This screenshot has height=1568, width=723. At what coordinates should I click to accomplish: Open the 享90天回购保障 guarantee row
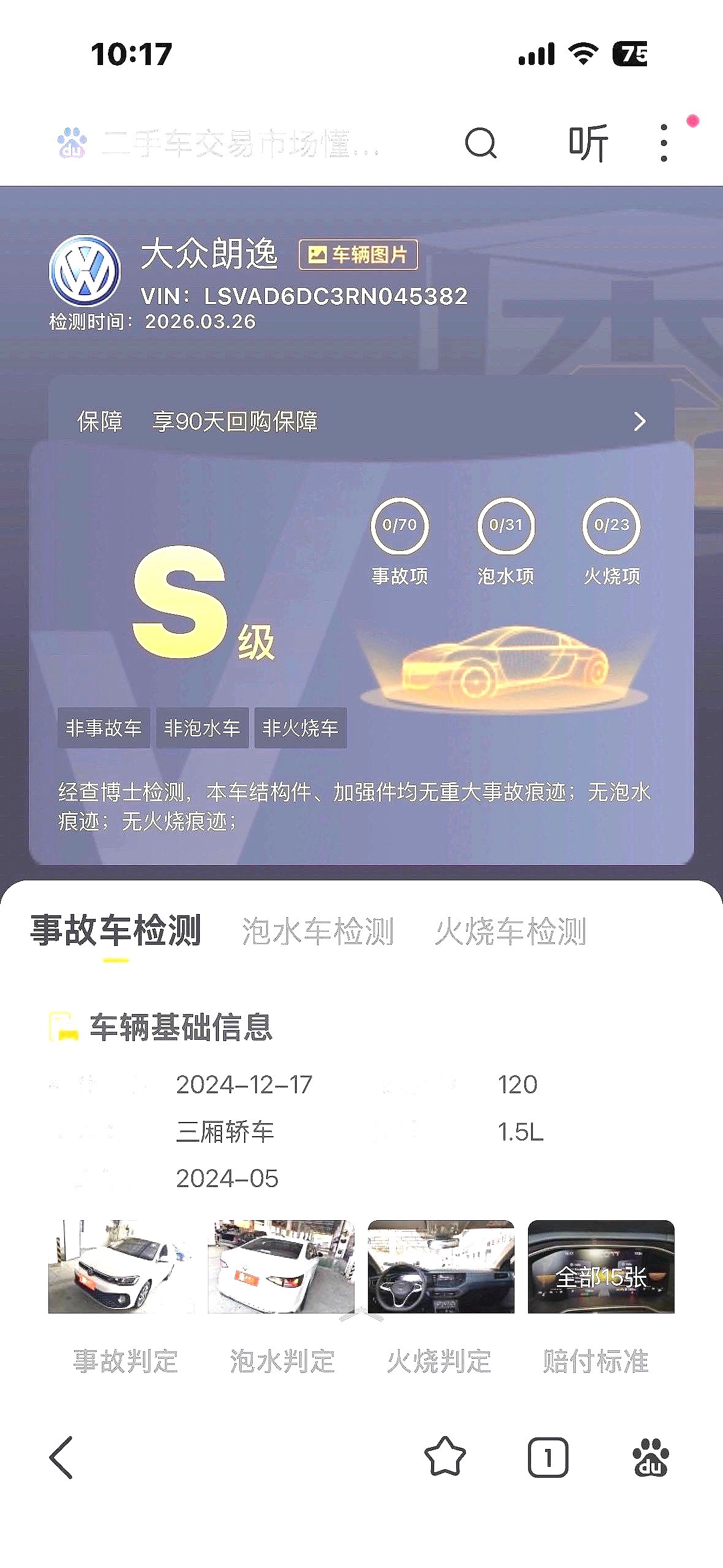[361, 421]
